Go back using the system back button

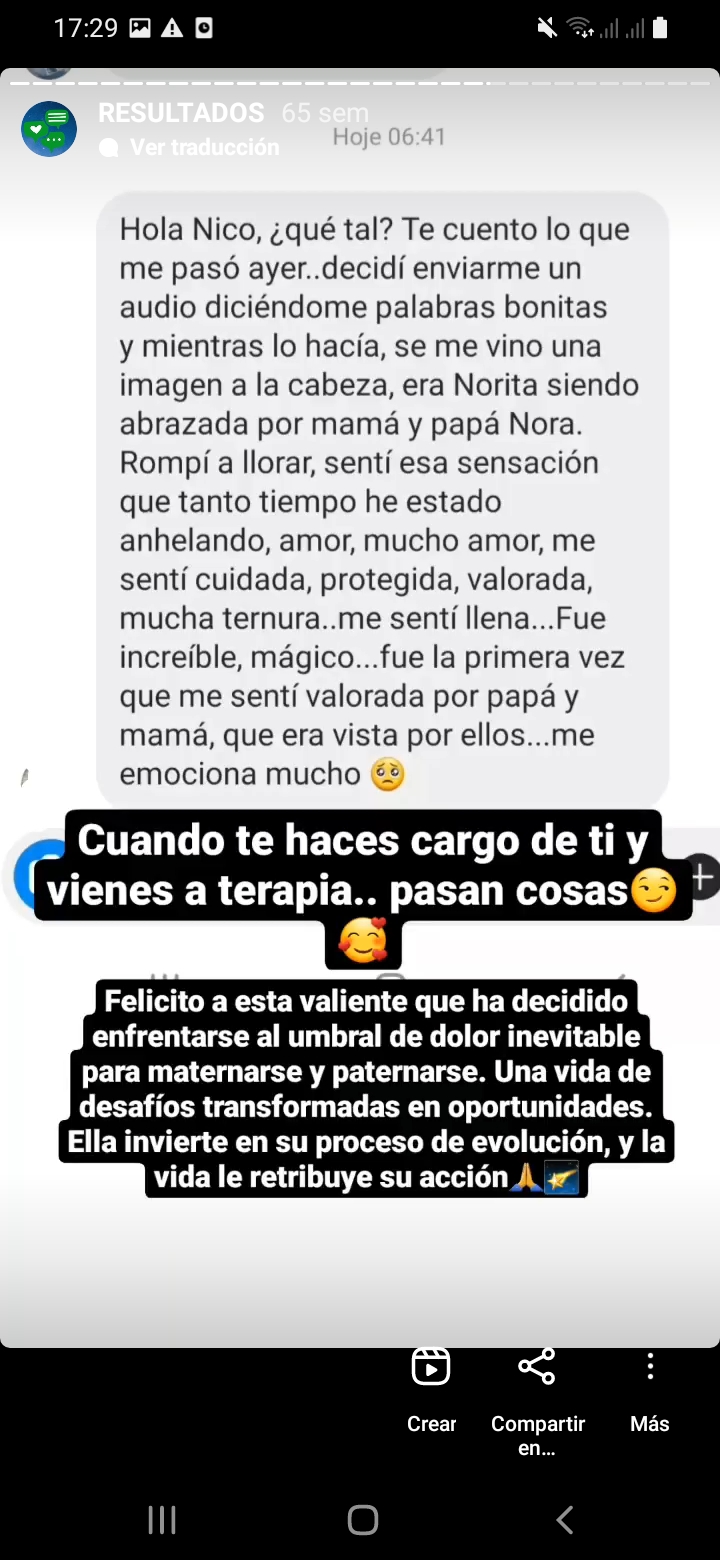coord(565,1520)
